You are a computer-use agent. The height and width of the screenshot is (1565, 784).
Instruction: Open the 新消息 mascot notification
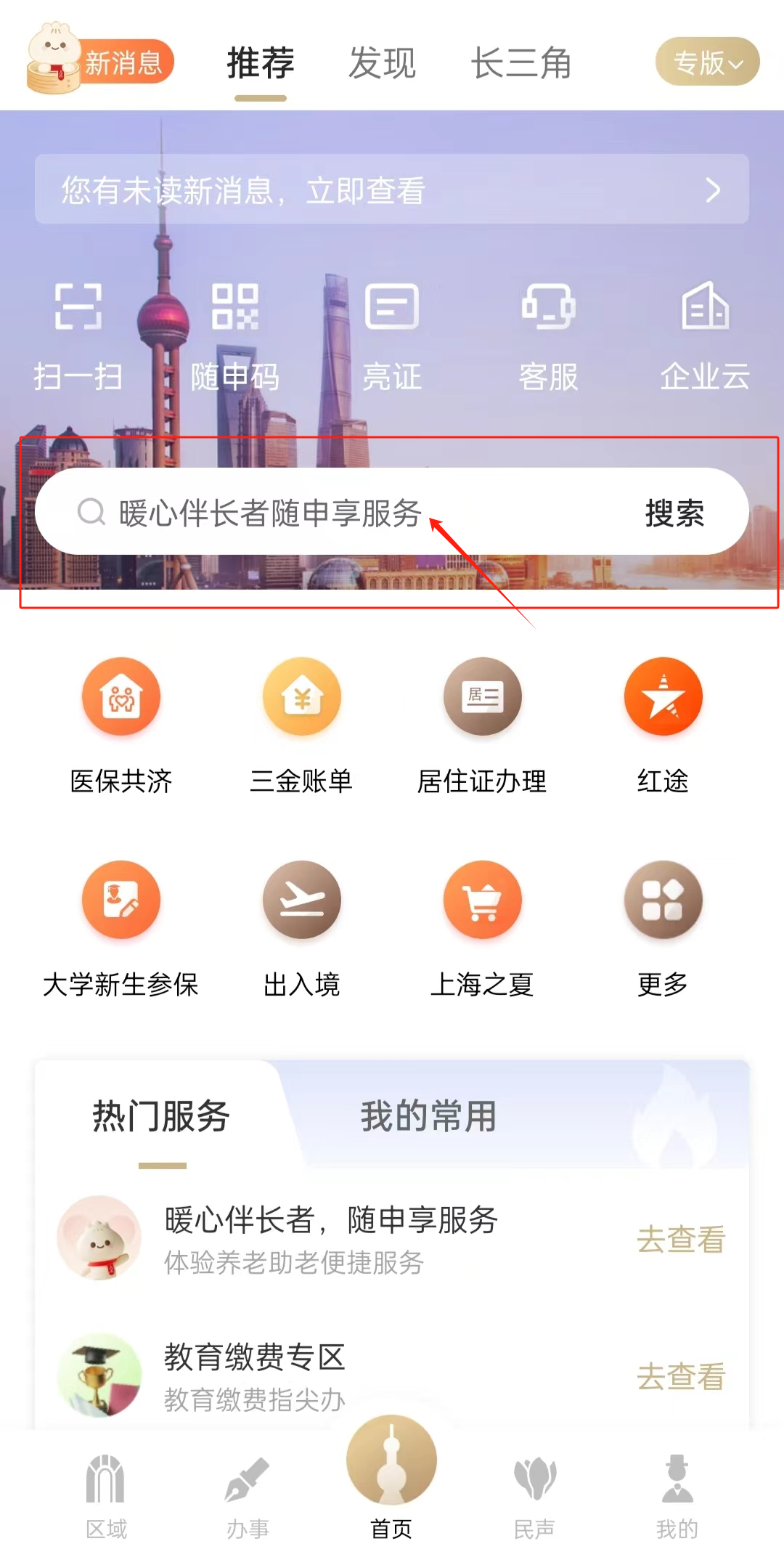pyautogui.click(x=100, y=63)
